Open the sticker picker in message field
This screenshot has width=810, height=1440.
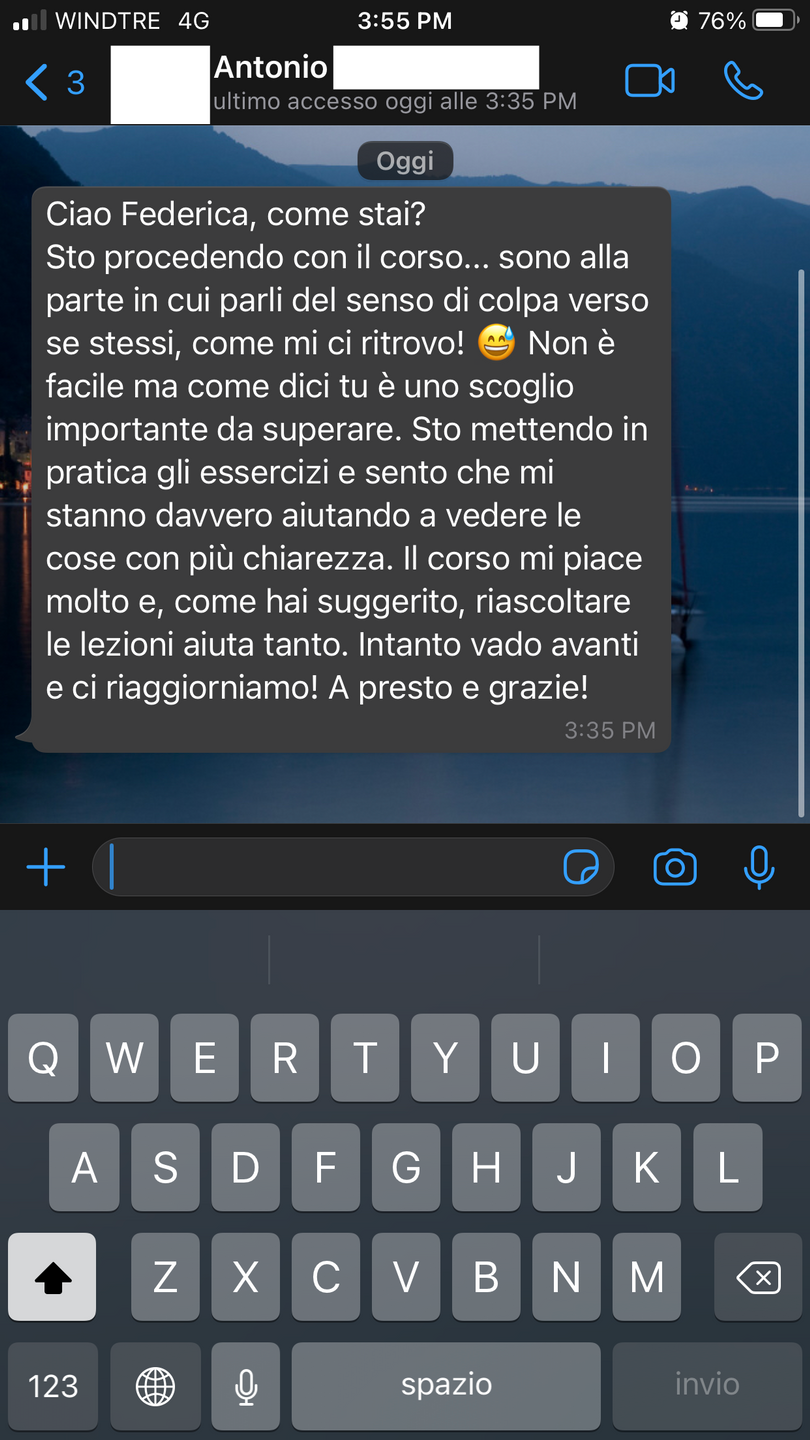(x=581, y=867)
